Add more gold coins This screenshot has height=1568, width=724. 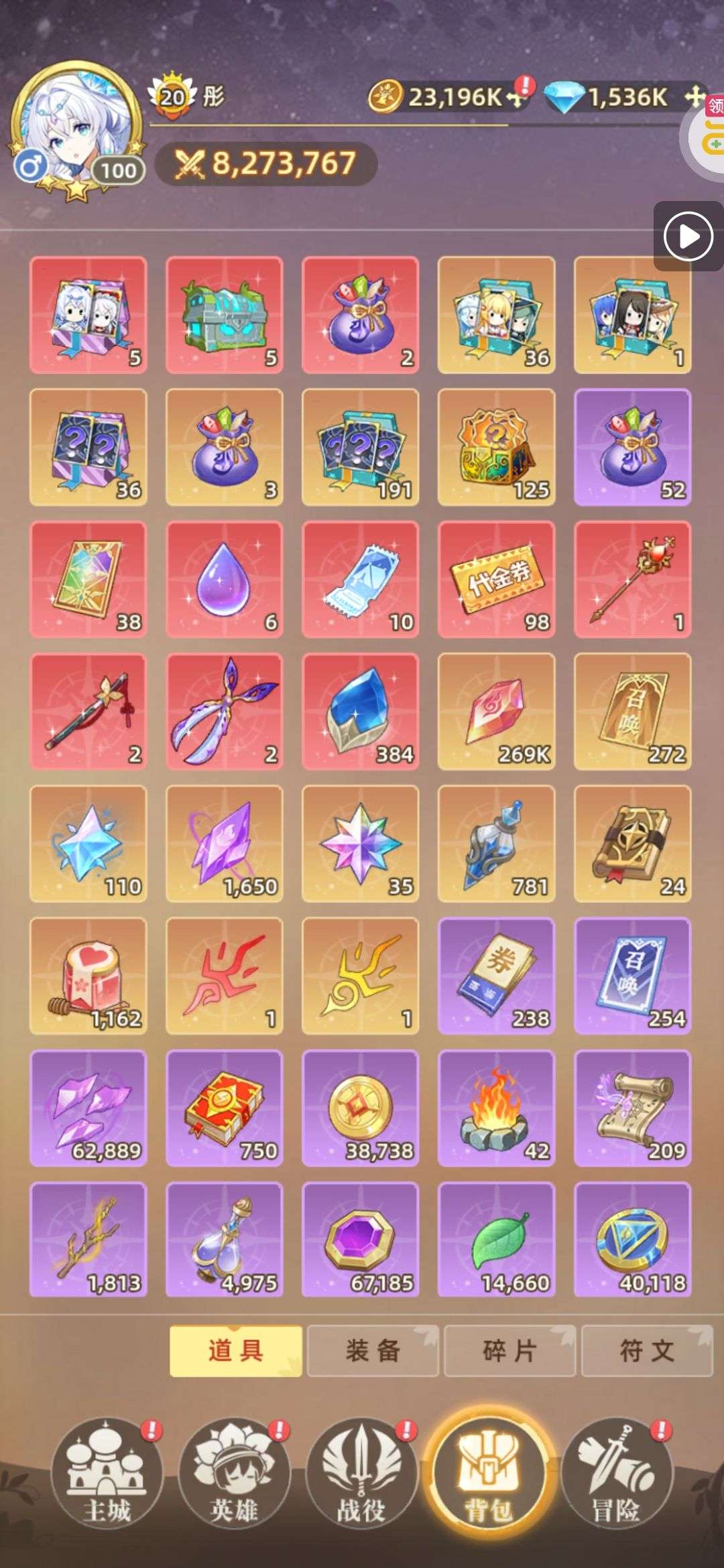(516, 98)
